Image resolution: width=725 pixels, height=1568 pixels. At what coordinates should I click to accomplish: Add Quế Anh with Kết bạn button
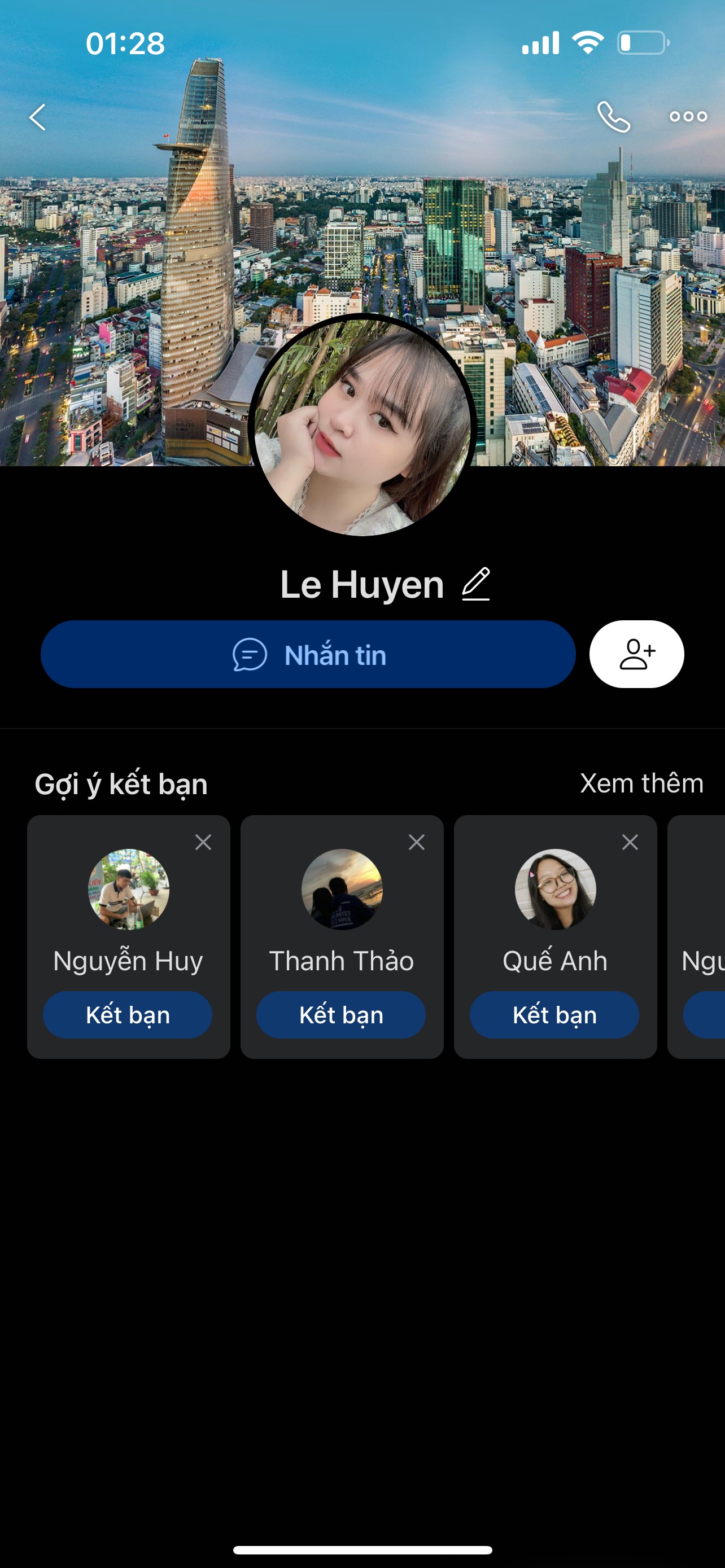click(554, 1015)
